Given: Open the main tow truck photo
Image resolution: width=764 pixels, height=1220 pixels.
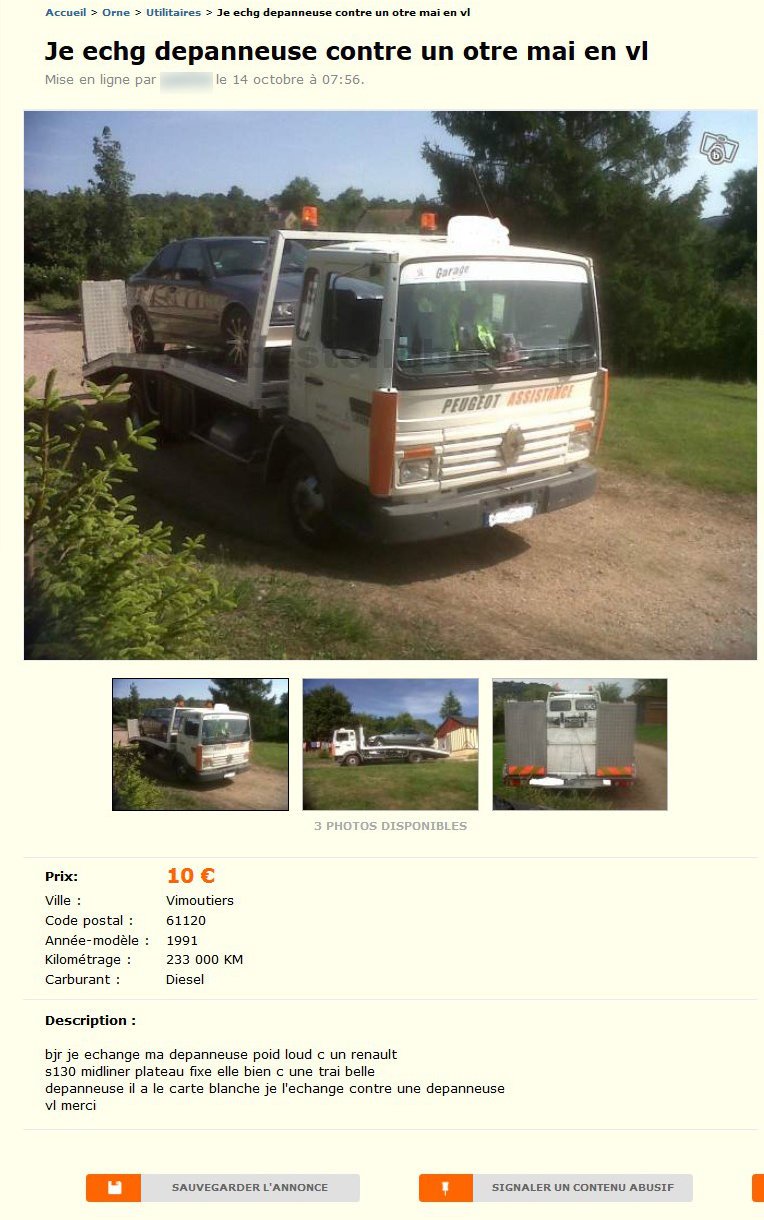Looking at the screenshot, I should [390, 385].
